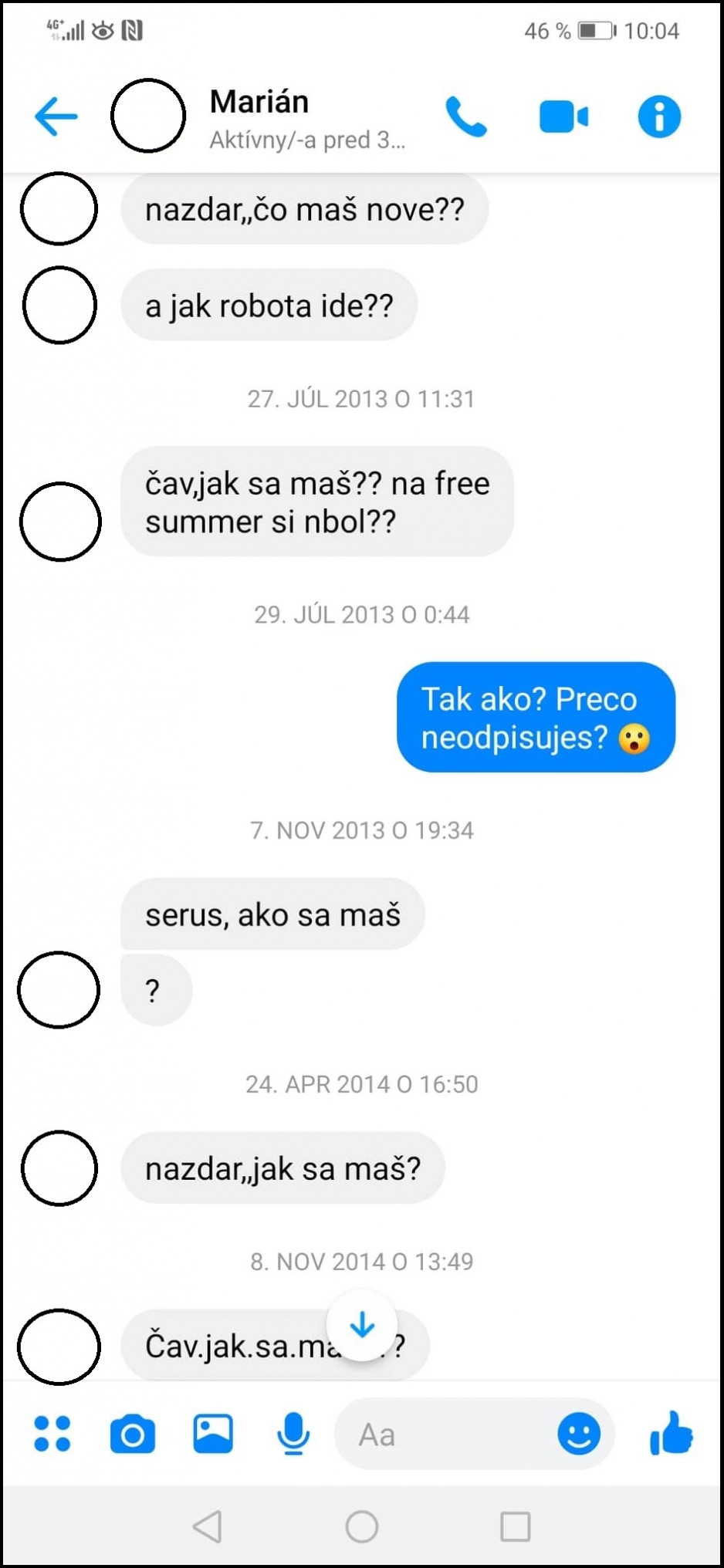The width and height of the screenshot is (724, 1568).
Task: Record a voice message with microphone
Action: (x=293, y=1434)
